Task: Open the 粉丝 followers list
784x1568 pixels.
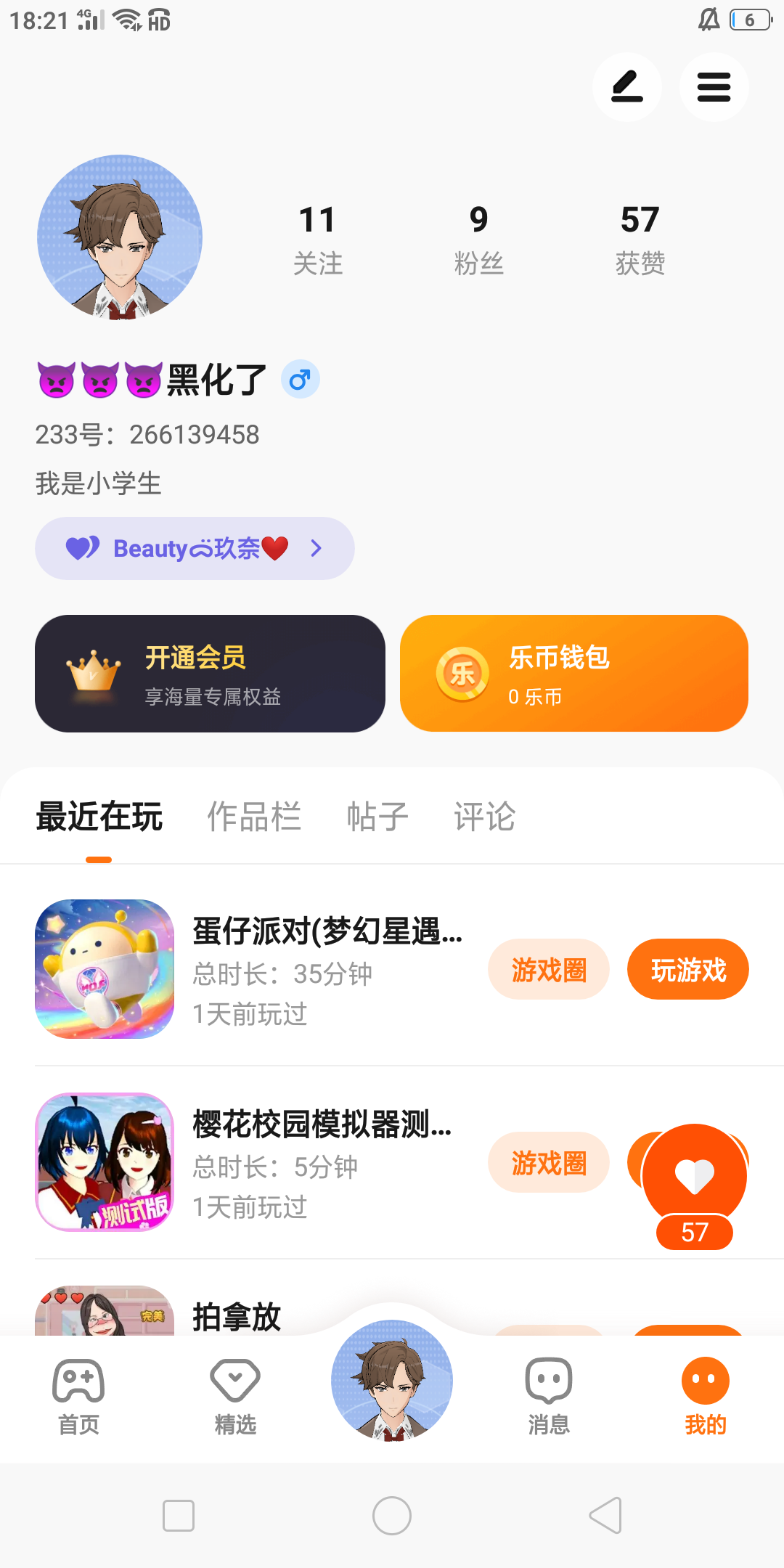Action: point(478,239)
